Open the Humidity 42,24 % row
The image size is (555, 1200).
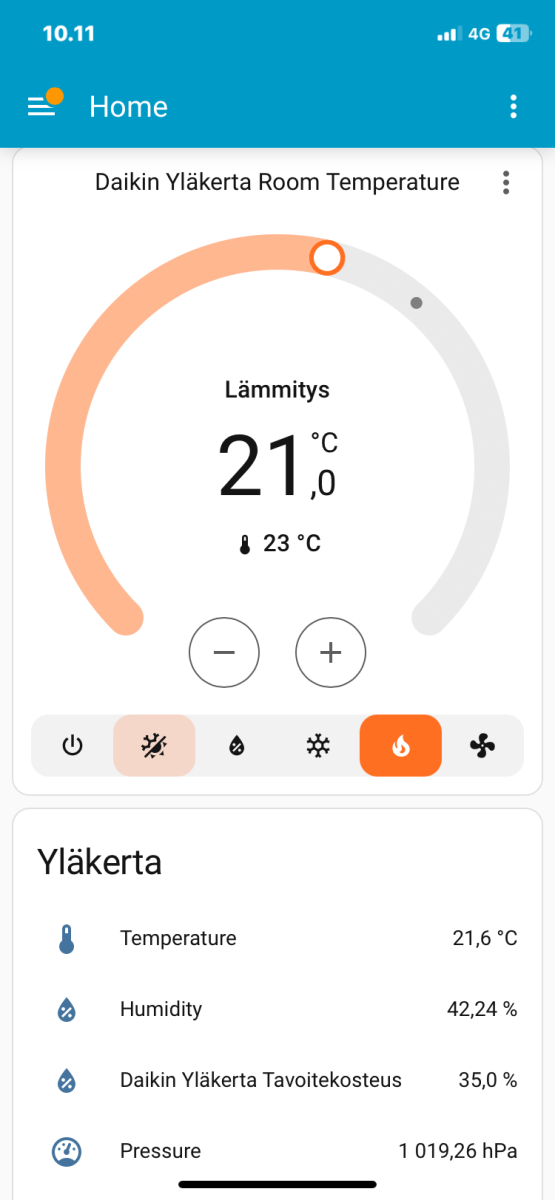(277, 1009)
